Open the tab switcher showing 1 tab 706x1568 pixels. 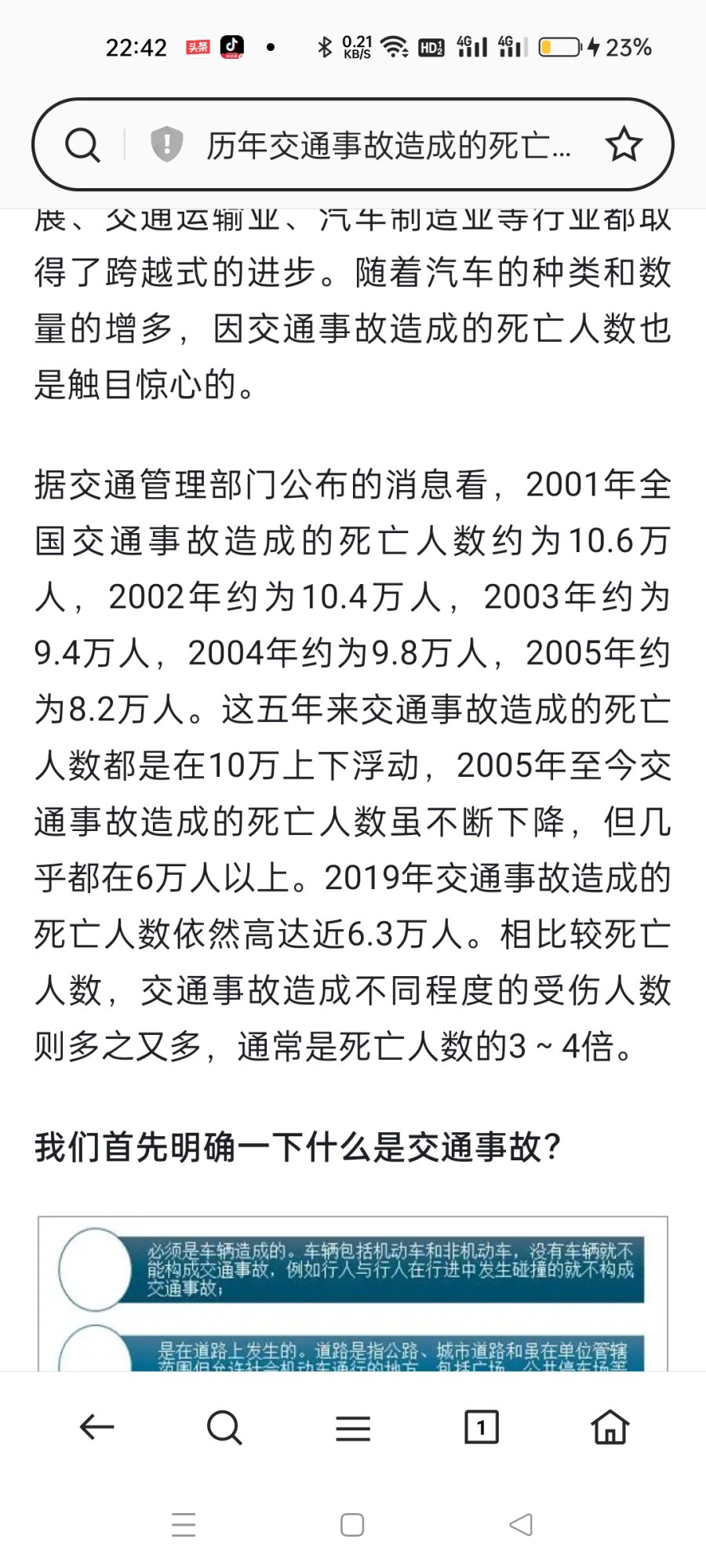481,1428
